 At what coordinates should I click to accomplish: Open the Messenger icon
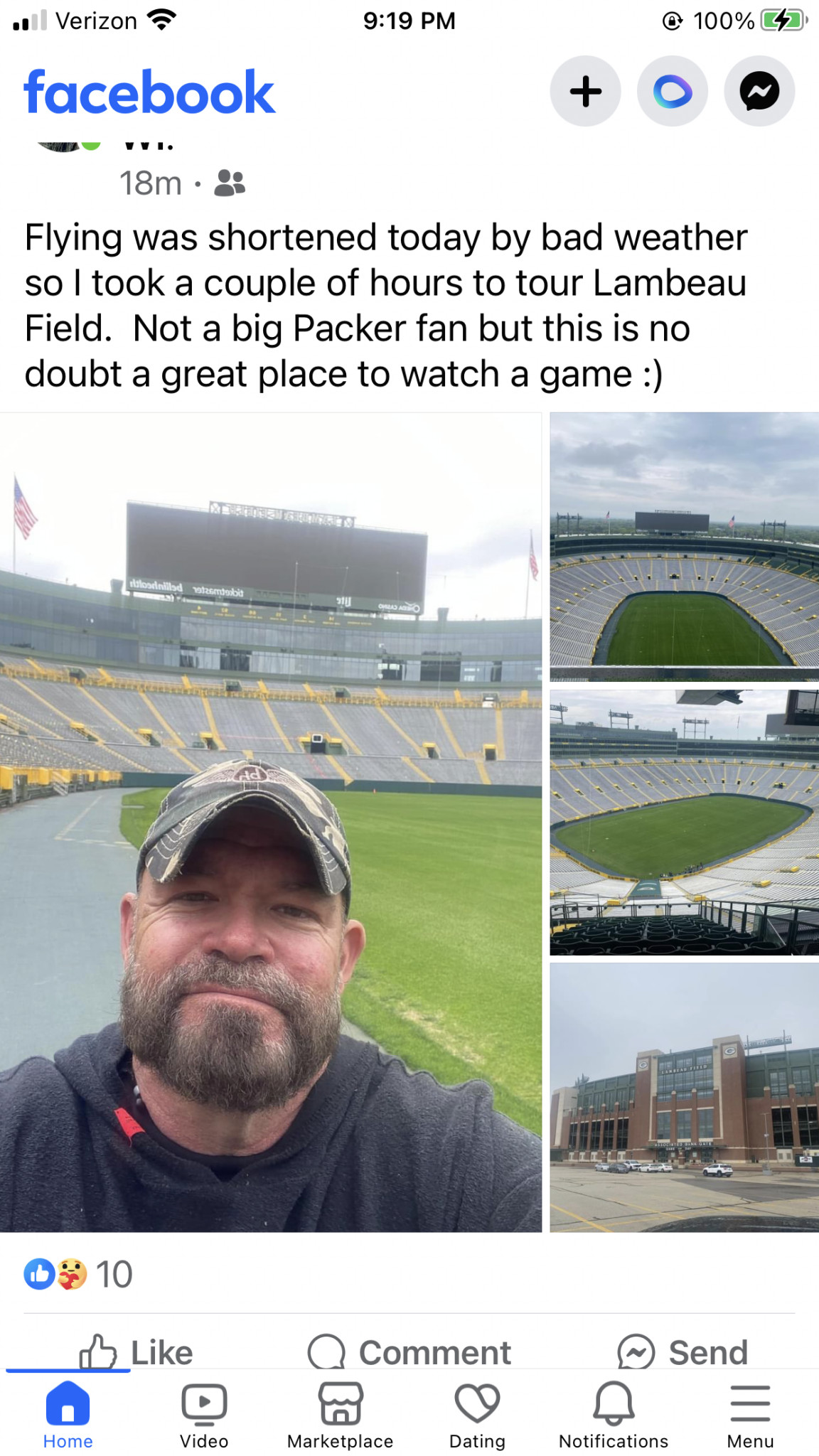click(759, 91)
